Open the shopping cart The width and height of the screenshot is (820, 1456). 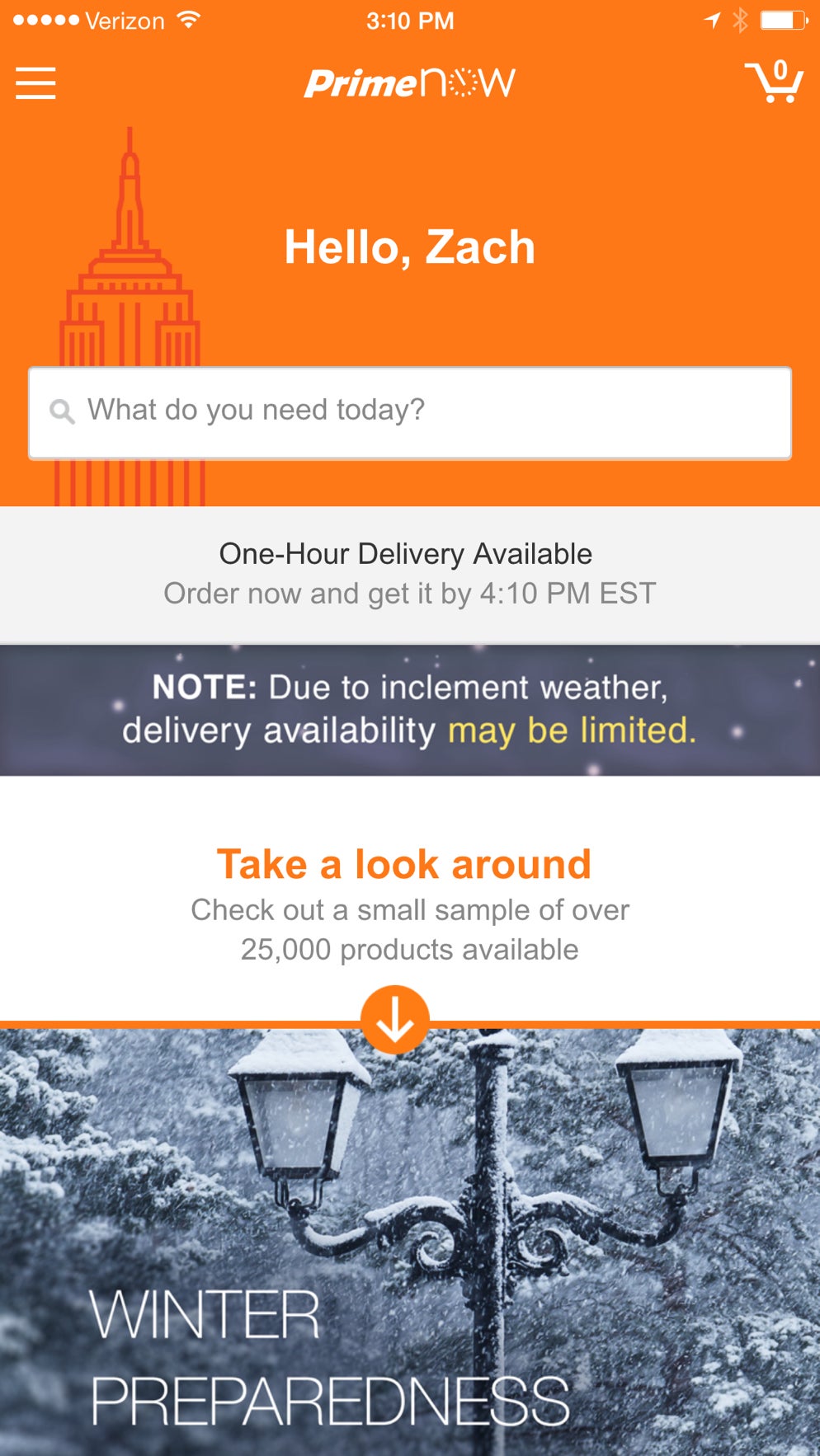point(774,82)
